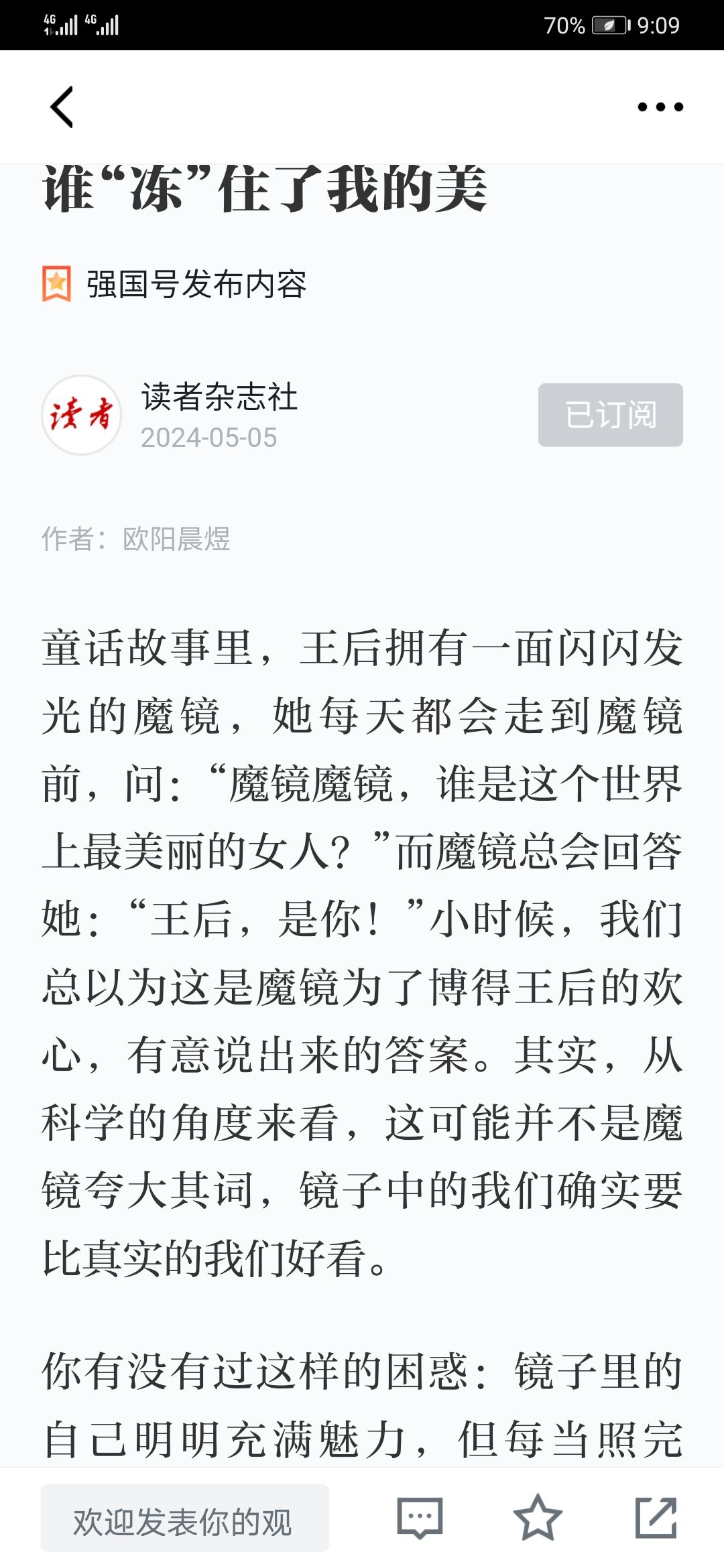Open the three-dot overflow menu
Image resolution: width=724 pixels, height=1568 pixels.
click(x=660, y=107)
